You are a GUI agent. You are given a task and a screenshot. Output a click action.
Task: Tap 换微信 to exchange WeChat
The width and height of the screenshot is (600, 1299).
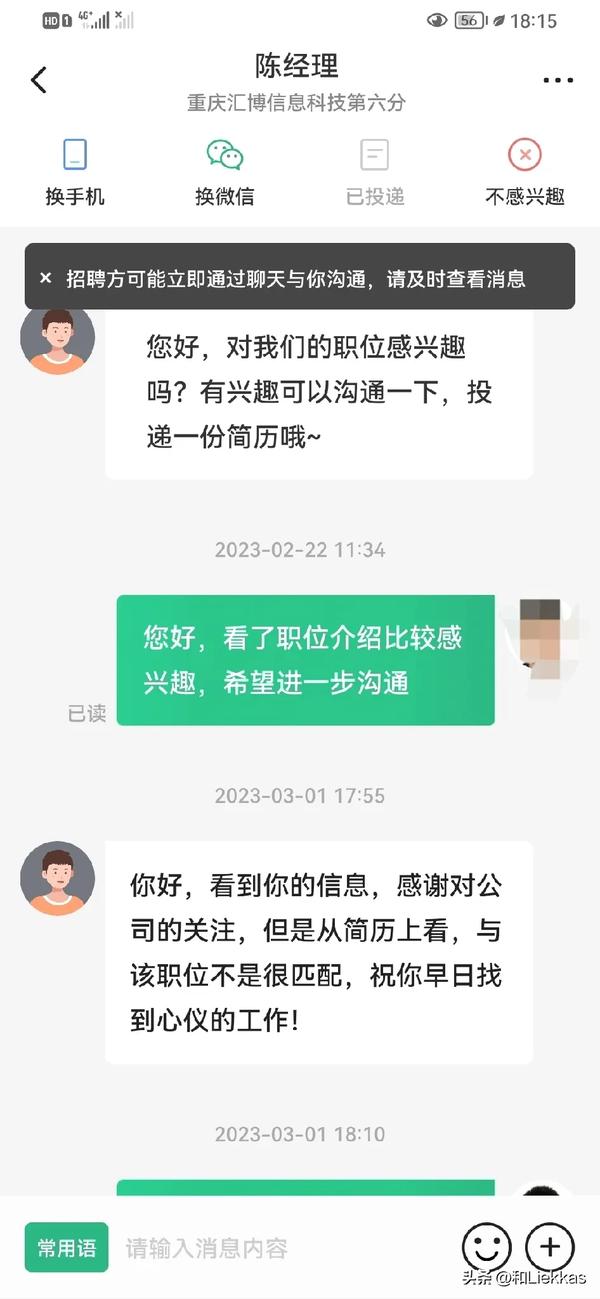point(224,172)
